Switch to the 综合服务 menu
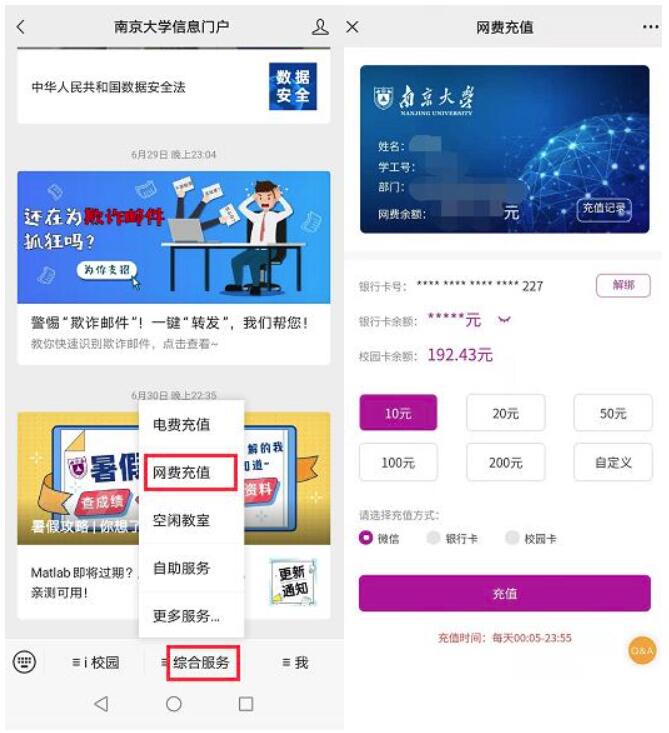 point(200,662)
